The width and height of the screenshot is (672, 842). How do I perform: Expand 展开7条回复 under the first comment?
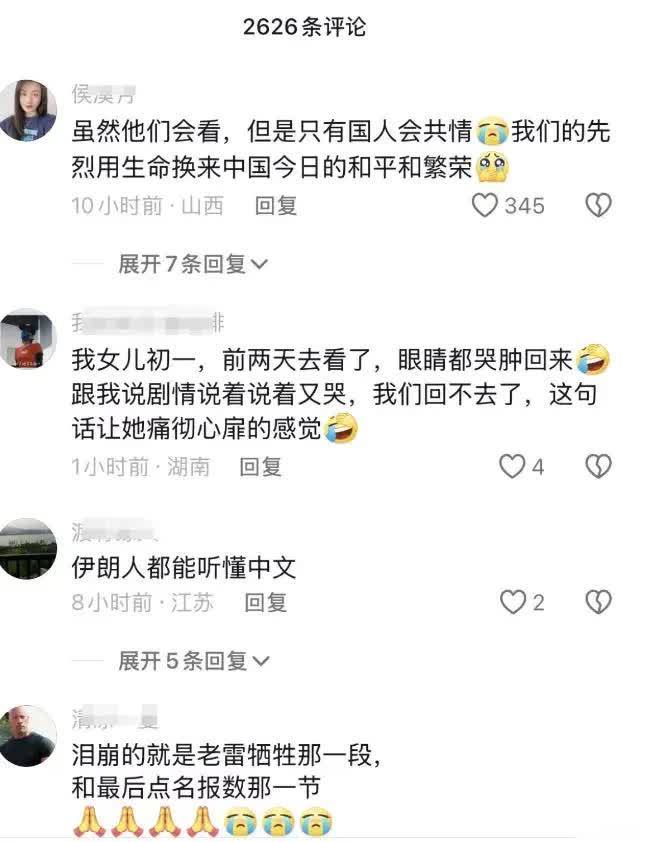pyautogui.click(x=193, y=264)
